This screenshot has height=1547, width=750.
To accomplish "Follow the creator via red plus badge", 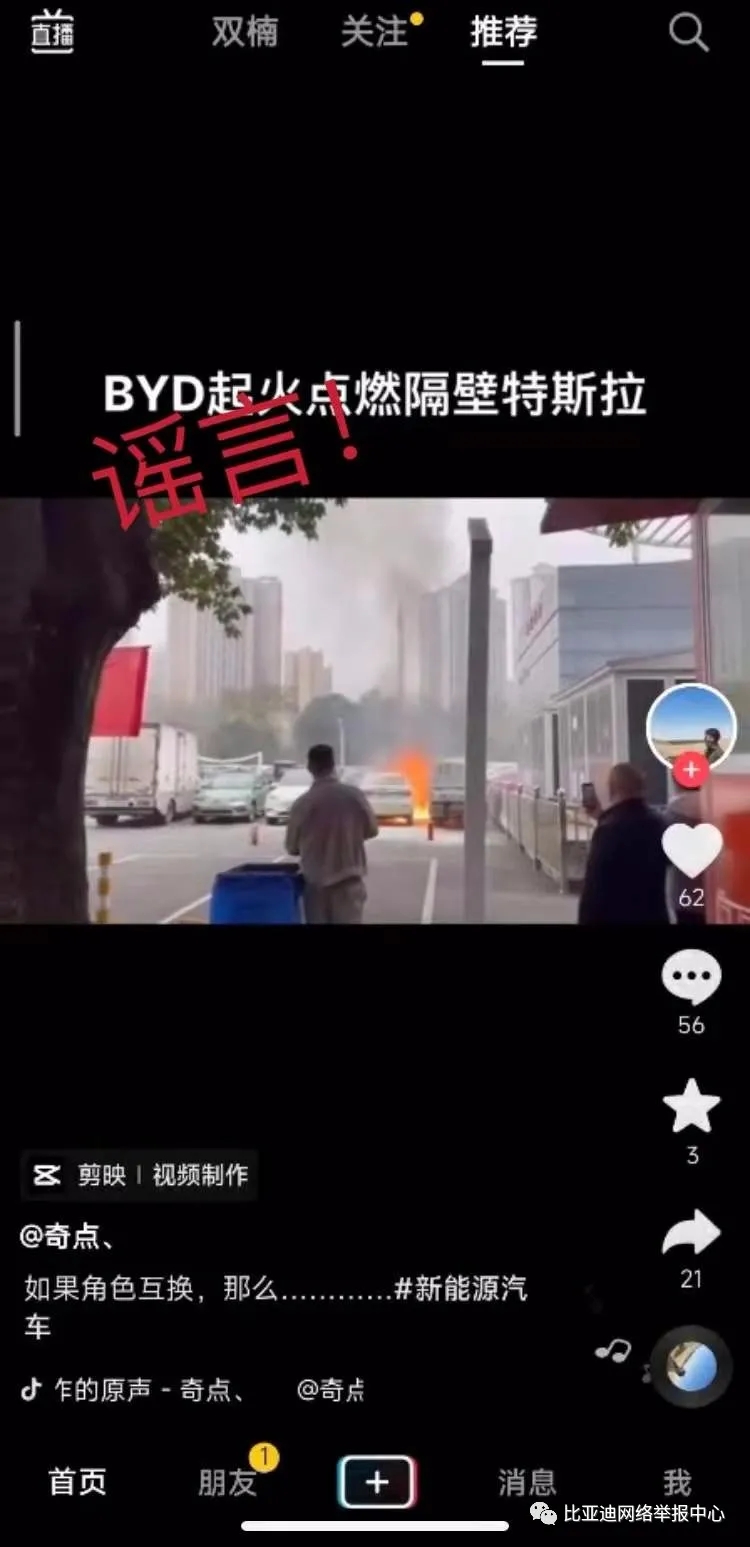I will tap(691, 770).
